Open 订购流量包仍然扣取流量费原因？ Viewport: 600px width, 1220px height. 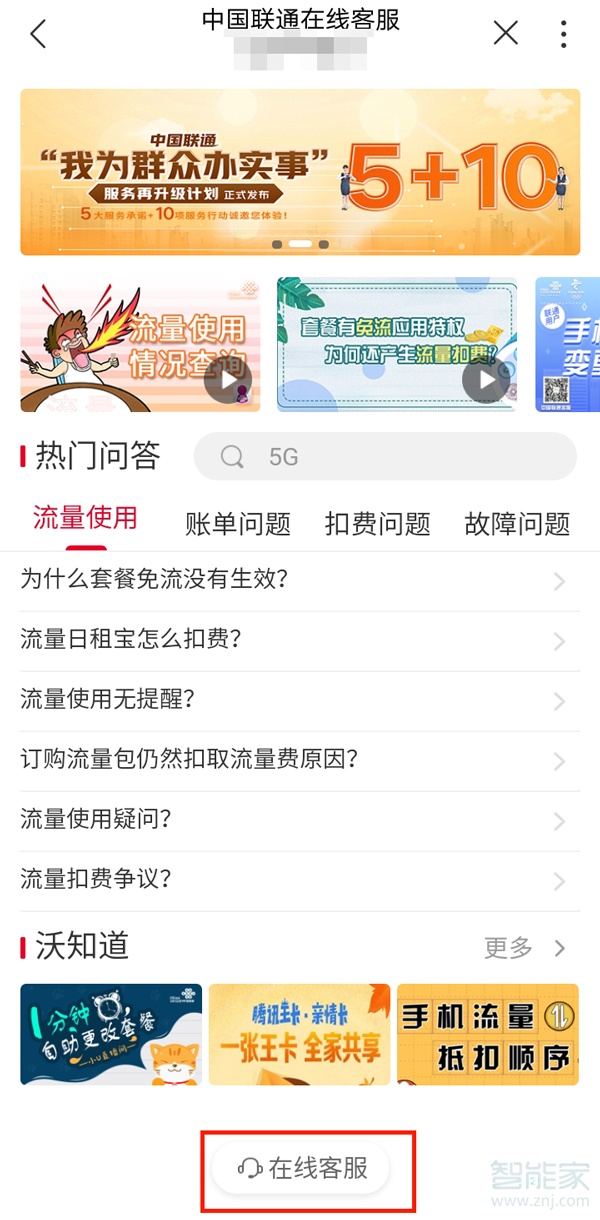[290, 760]
